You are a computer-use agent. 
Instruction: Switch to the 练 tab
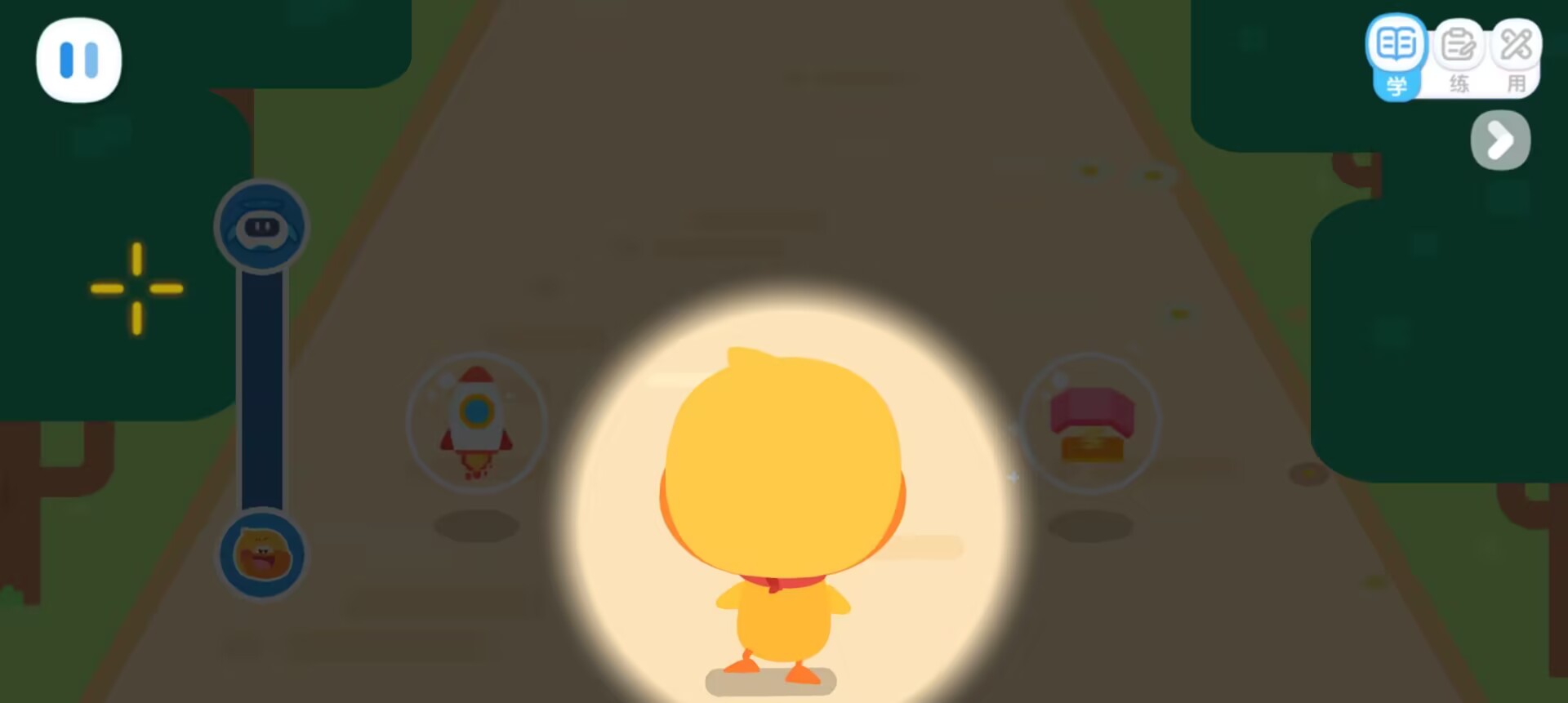[1459, 57]
